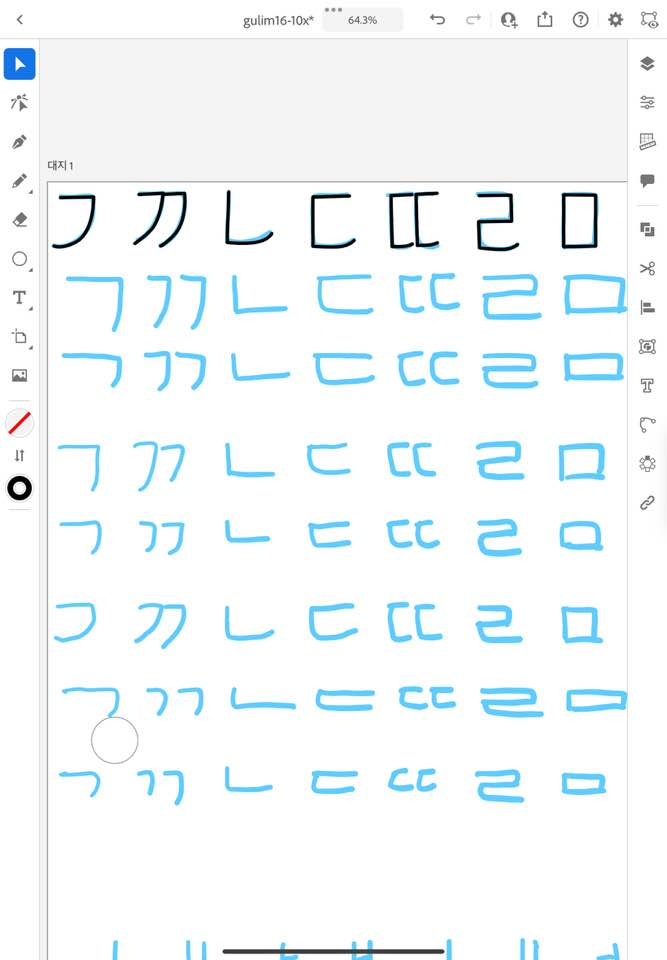
Task: Open the scissors cut options
Action: pyautogui.click(x=647, y=268)
